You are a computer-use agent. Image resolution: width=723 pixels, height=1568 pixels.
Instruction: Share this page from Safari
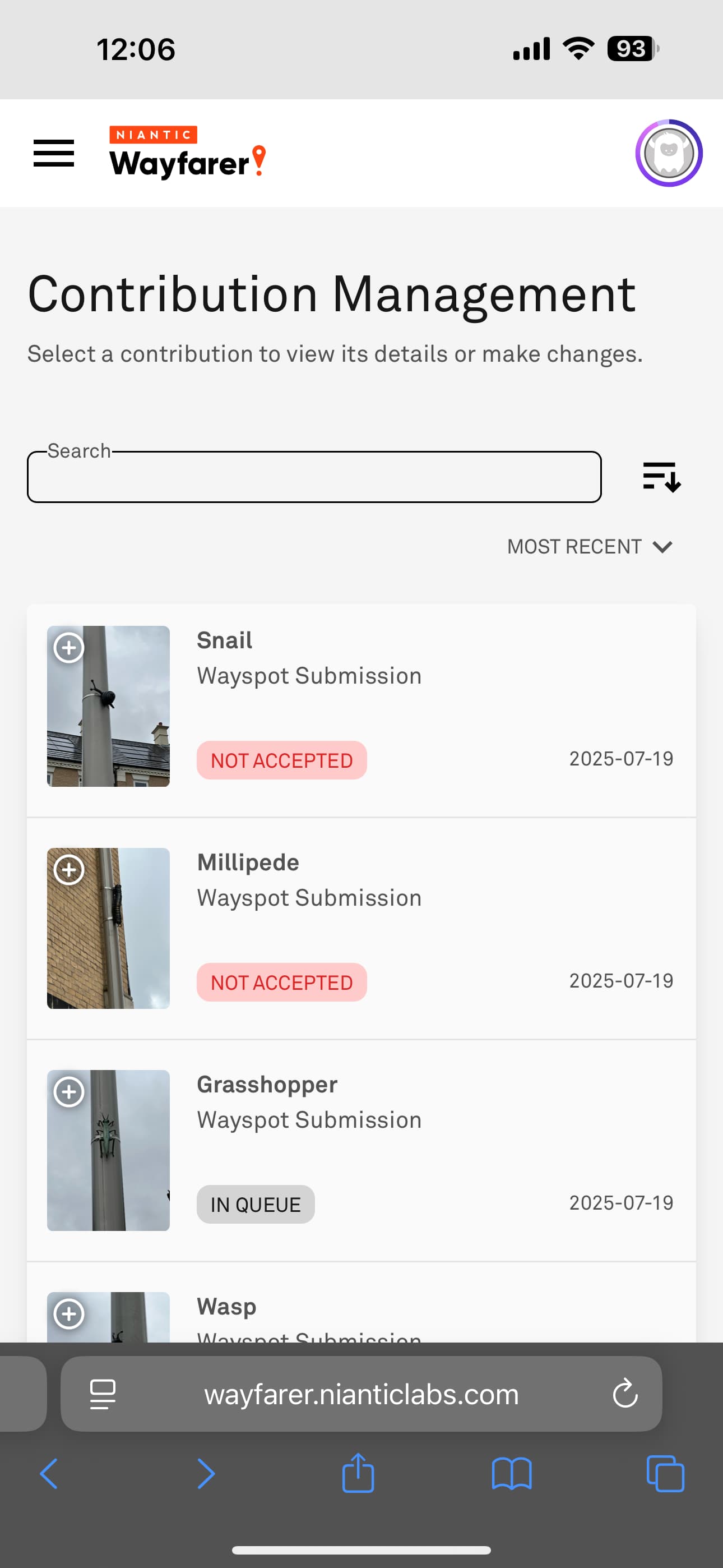pos(358,1473)
